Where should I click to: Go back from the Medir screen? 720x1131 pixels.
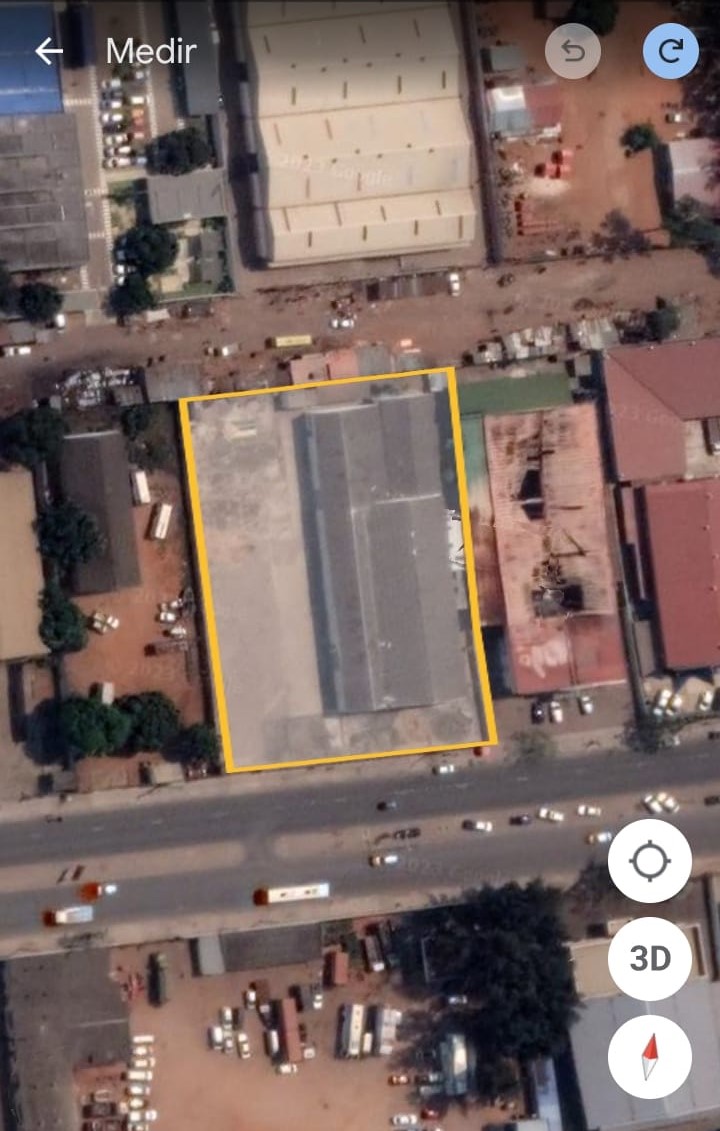tap(48, 51)
